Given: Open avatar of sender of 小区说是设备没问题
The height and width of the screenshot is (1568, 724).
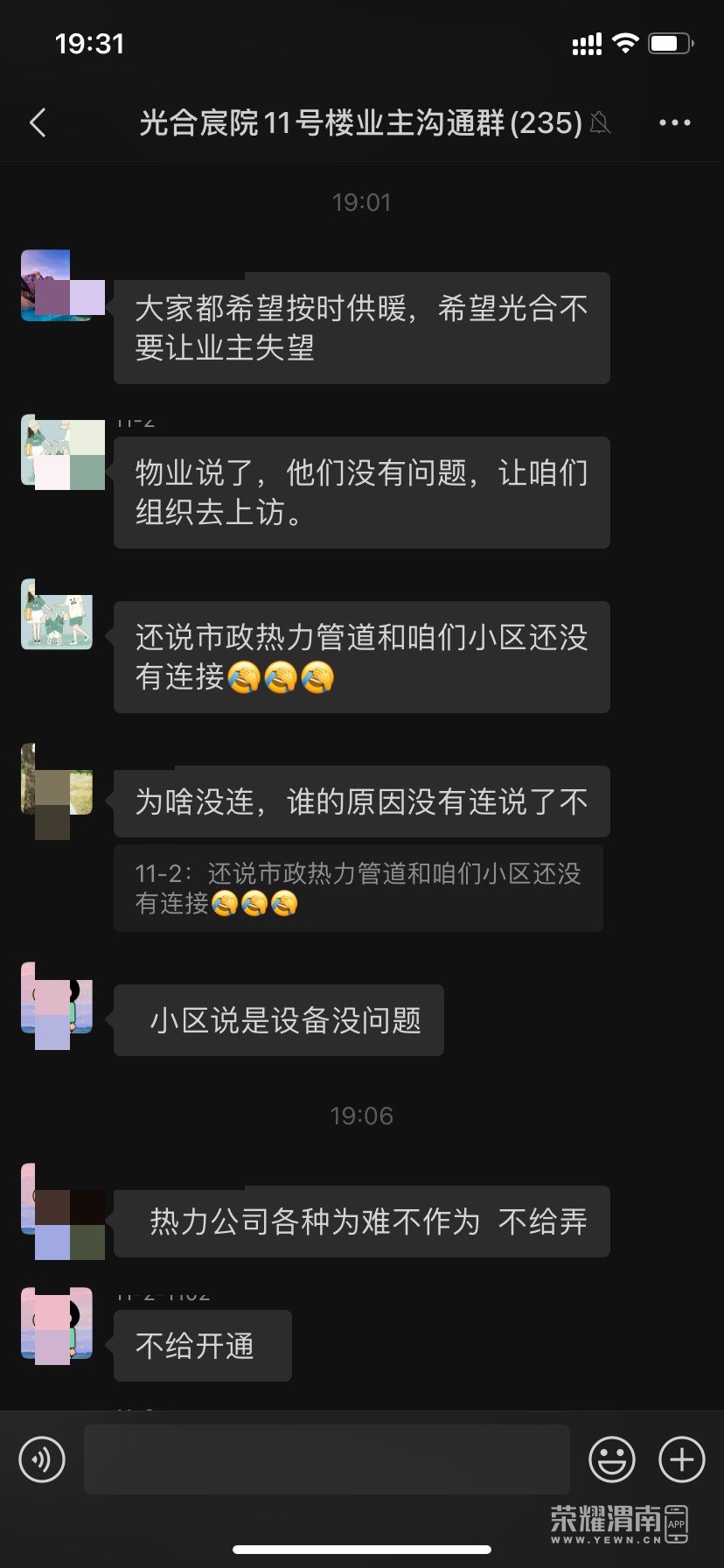Looking at the screenshot, I should coord(57,998).
